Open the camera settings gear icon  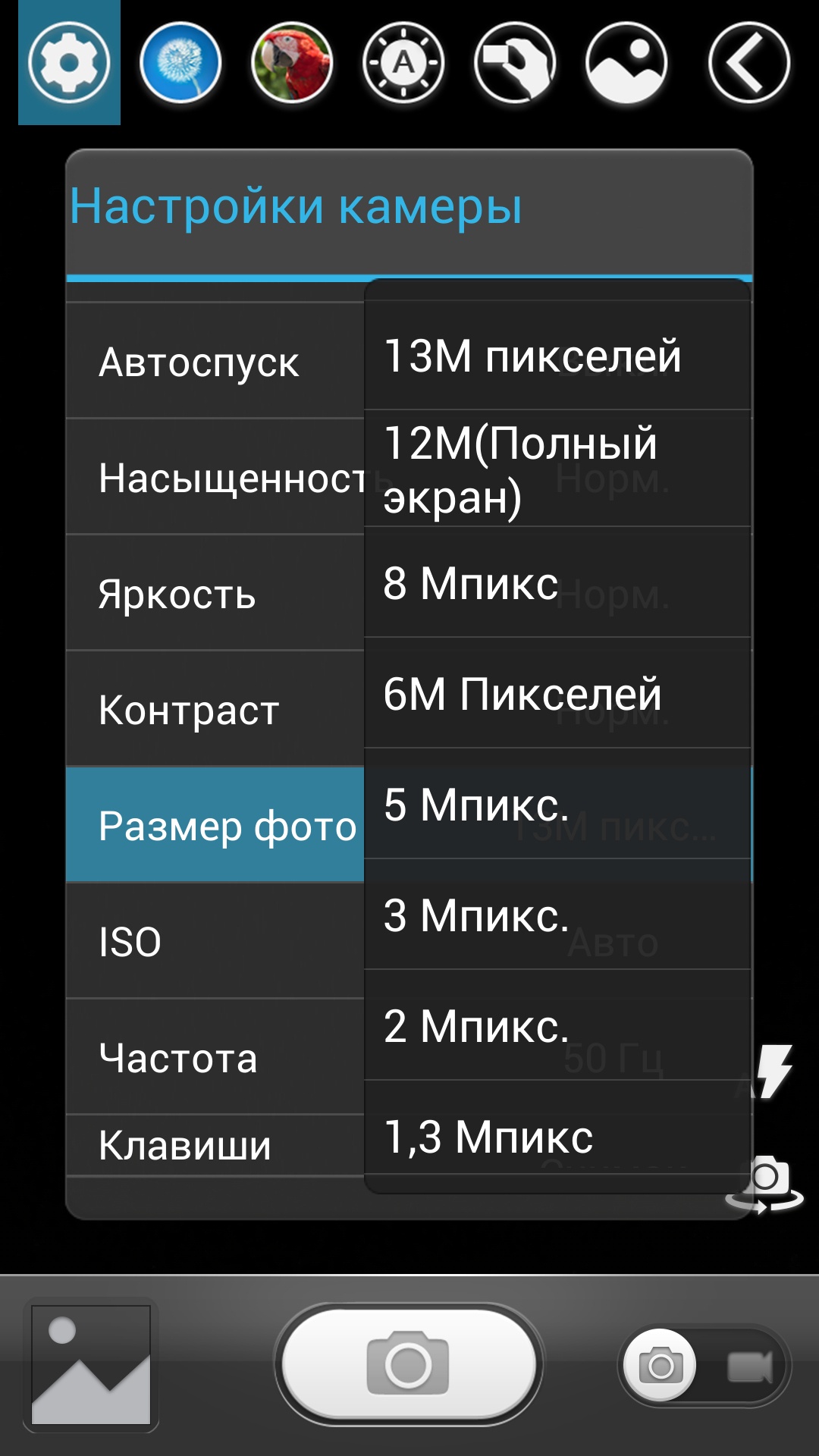click(x=69, y=62)
